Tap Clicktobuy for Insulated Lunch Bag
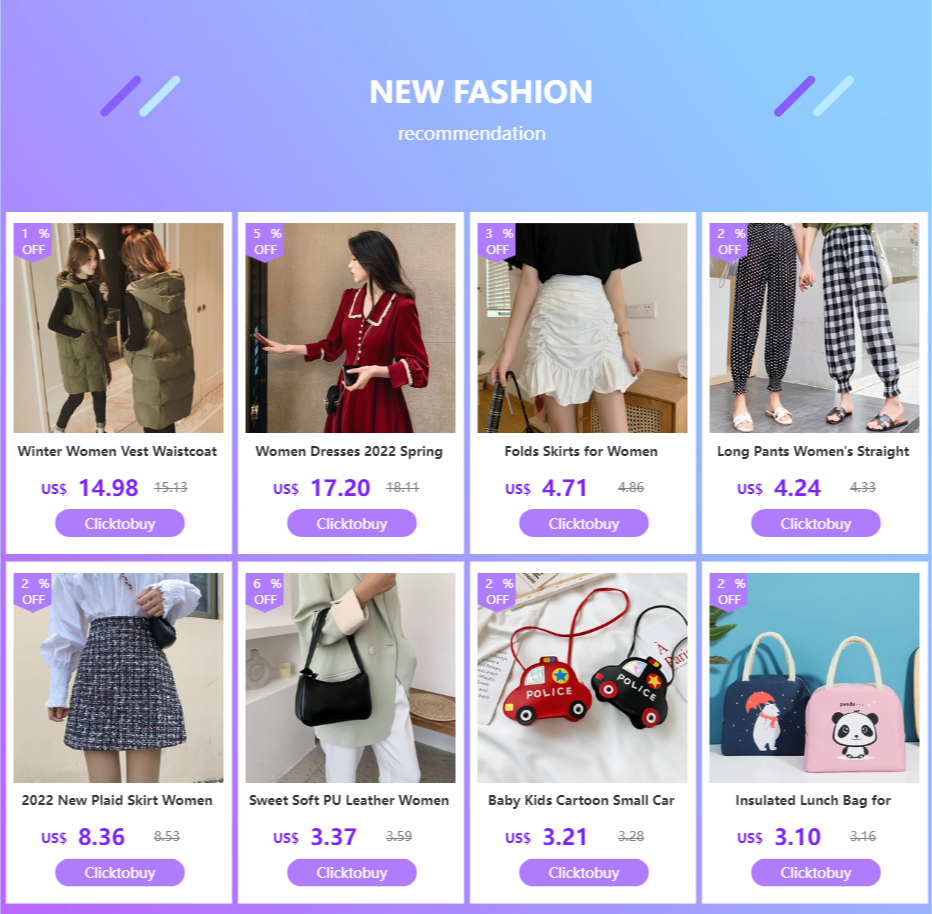This screenshot has height=914, width=932. click(816, 872)
